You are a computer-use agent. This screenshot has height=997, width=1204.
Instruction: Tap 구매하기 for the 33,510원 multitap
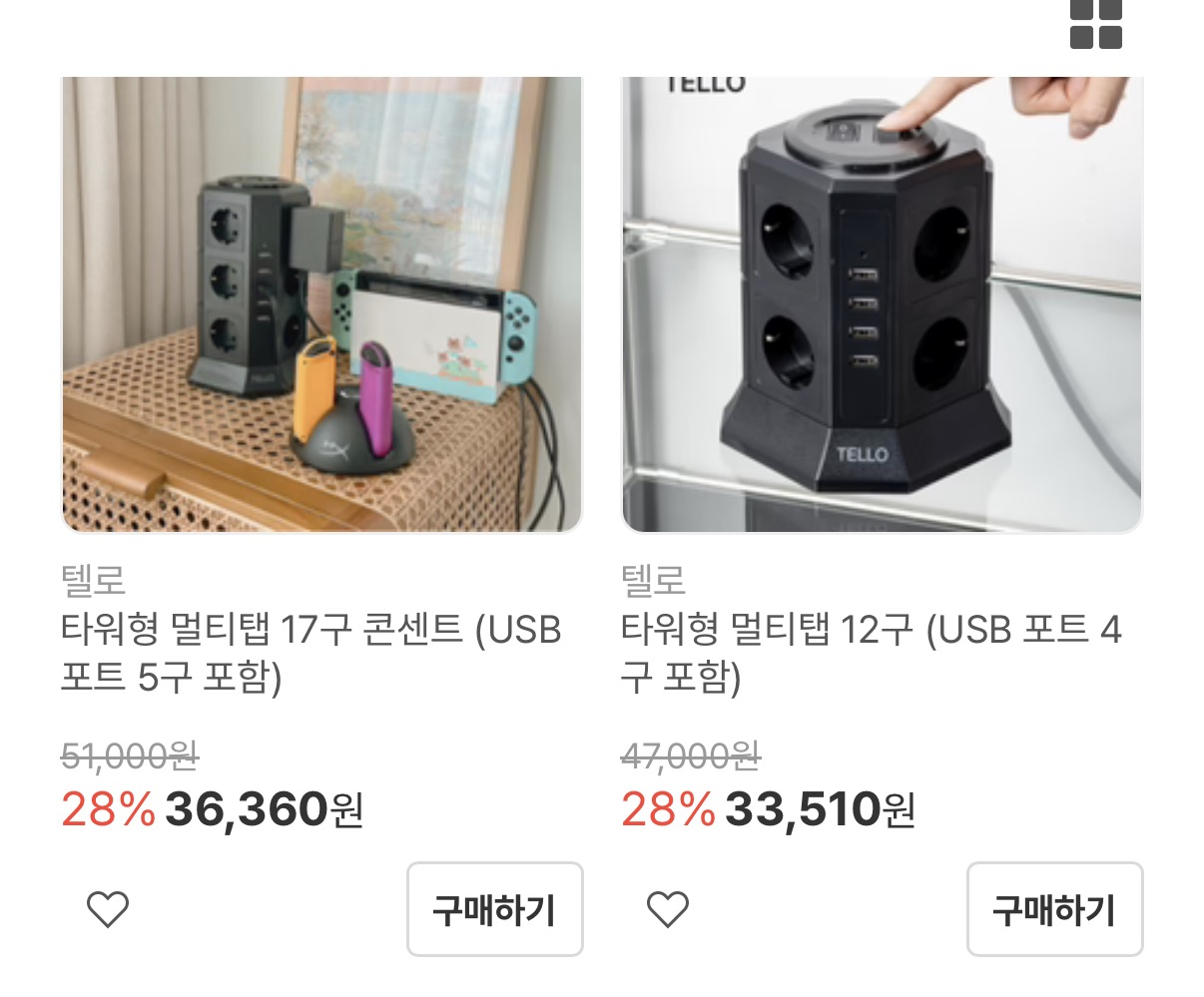1054,909
